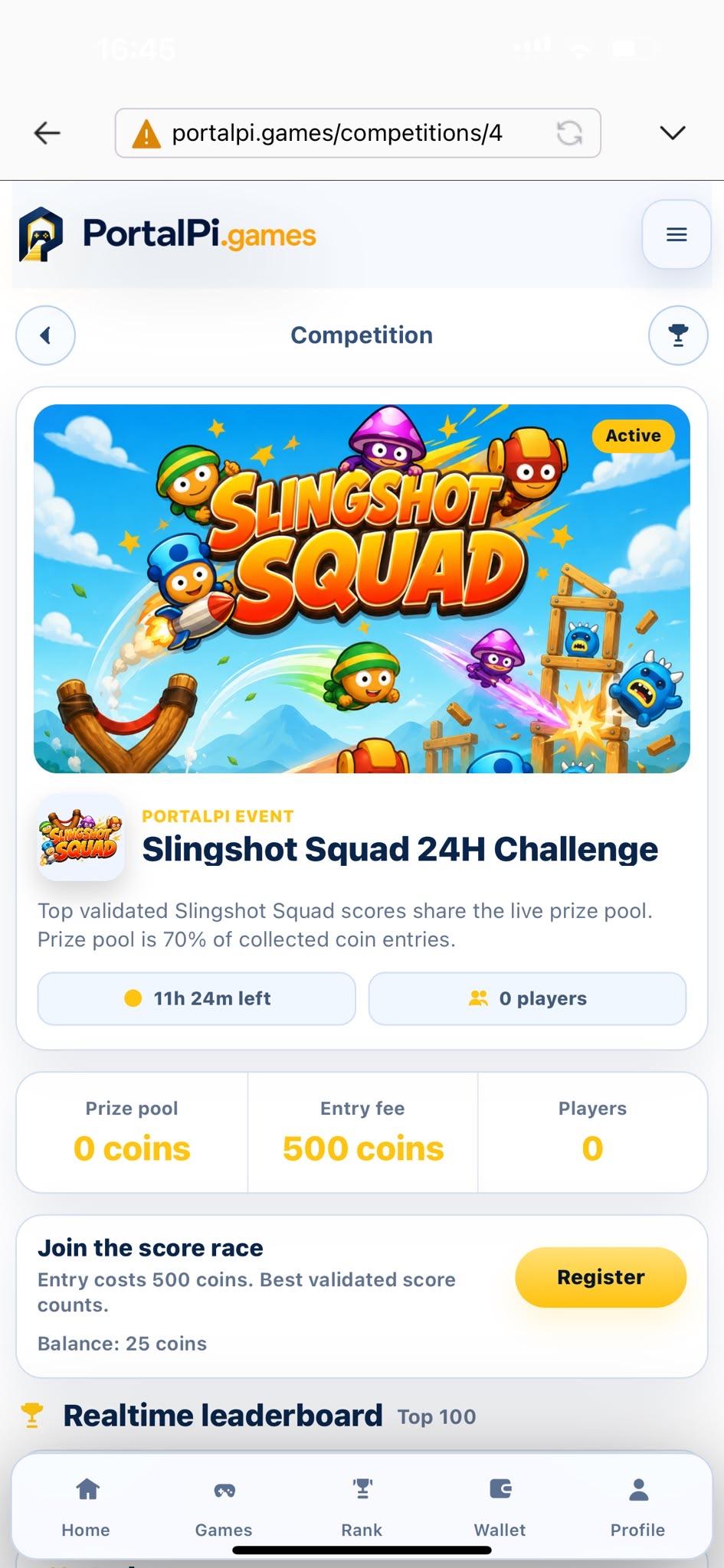Register for the score race

click(x=601, y=1277)
